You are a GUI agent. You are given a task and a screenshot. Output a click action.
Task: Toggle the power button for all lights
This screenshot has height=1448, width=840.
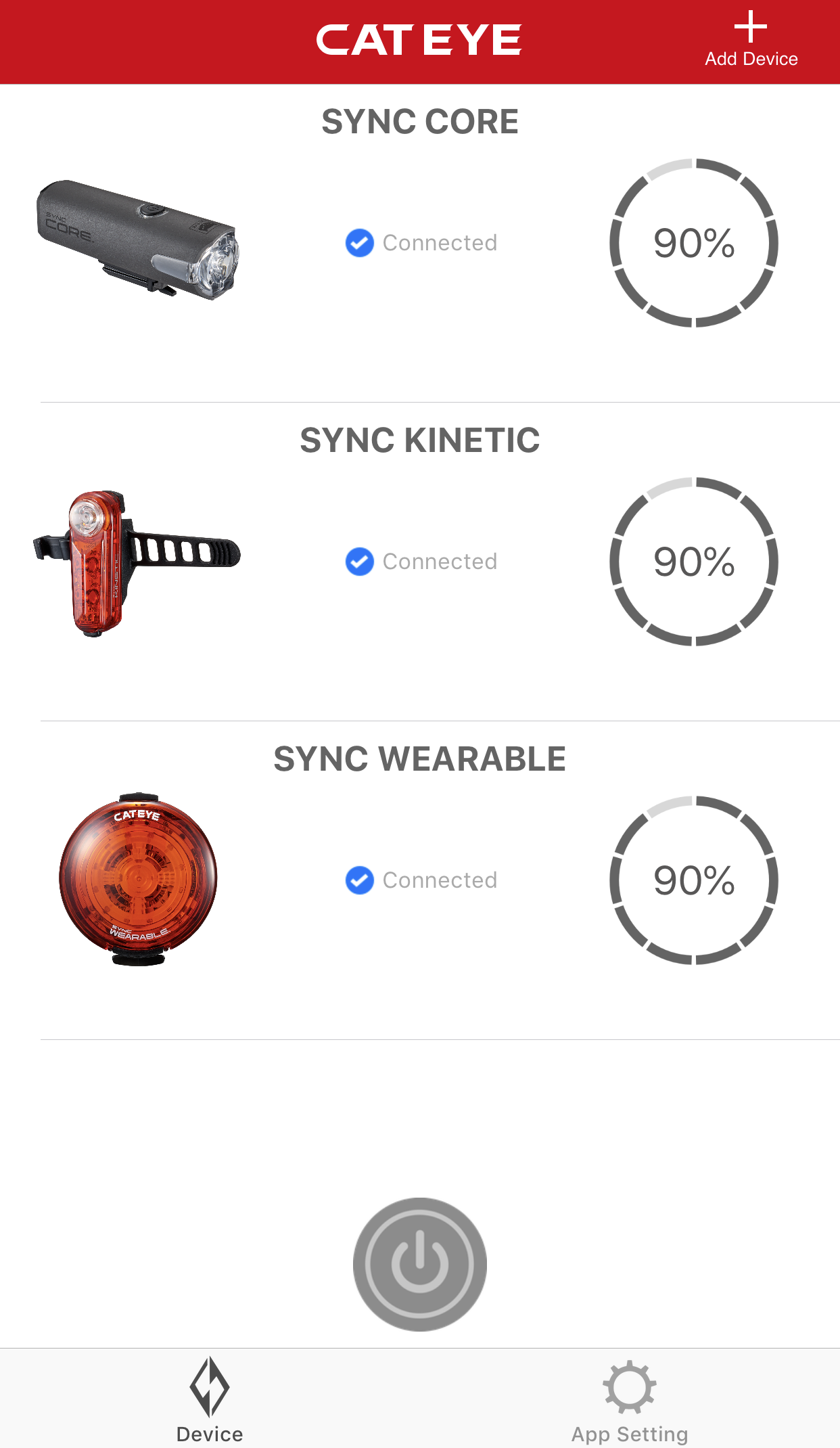click(420, 1264)
